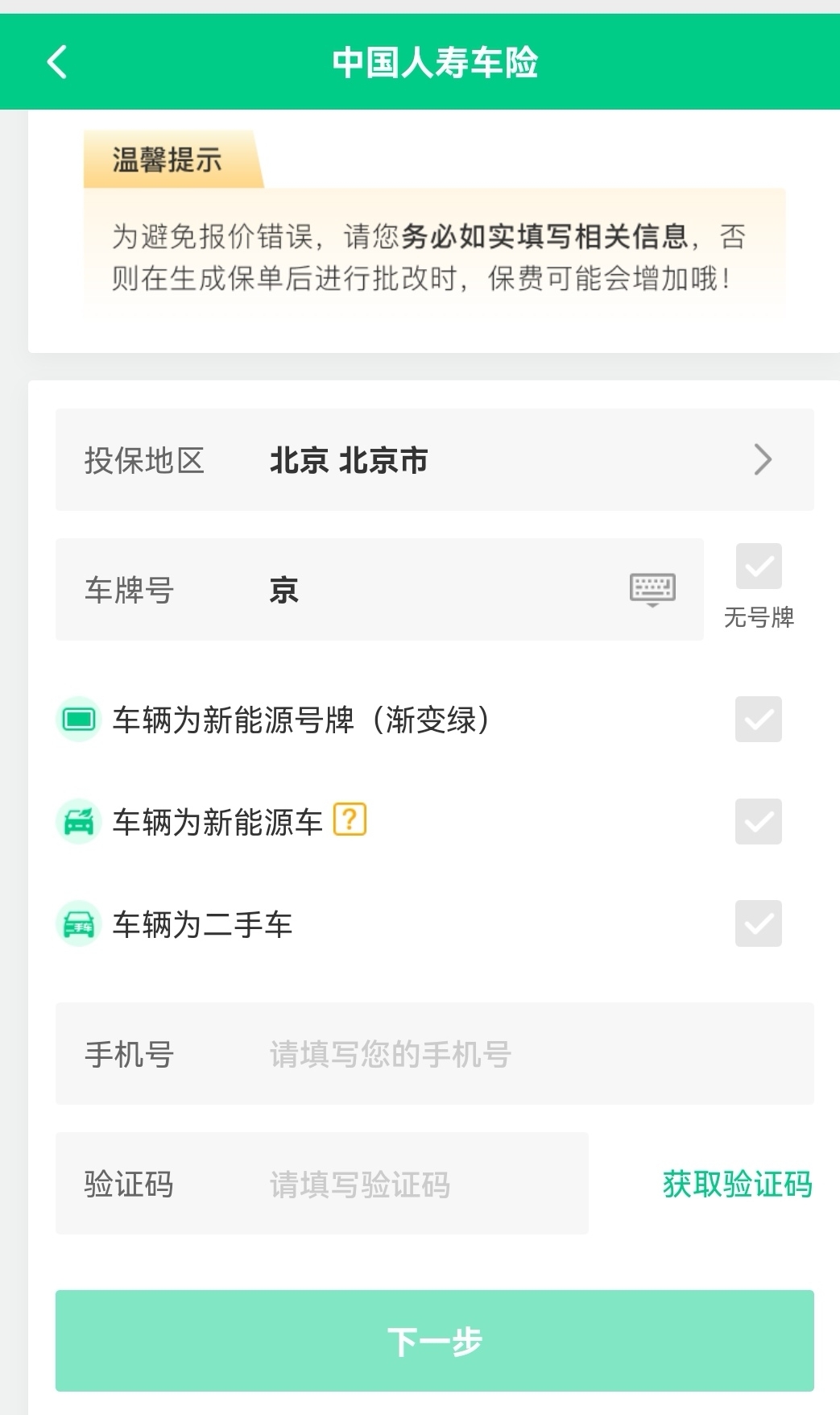Toggle the 车辆为二手车 checkbox

(758, 923)
